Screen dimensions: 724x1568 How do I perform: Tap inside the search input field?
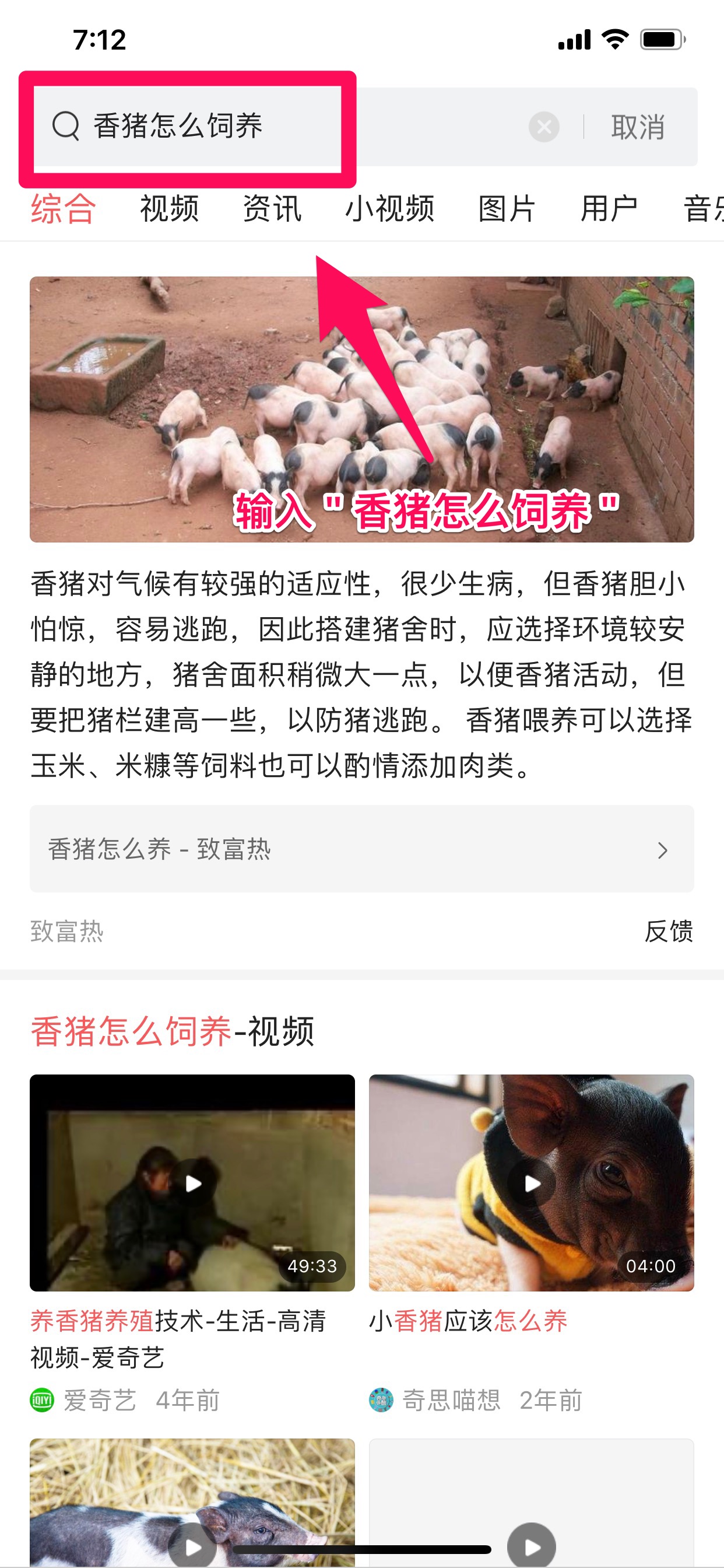point(243,126)
